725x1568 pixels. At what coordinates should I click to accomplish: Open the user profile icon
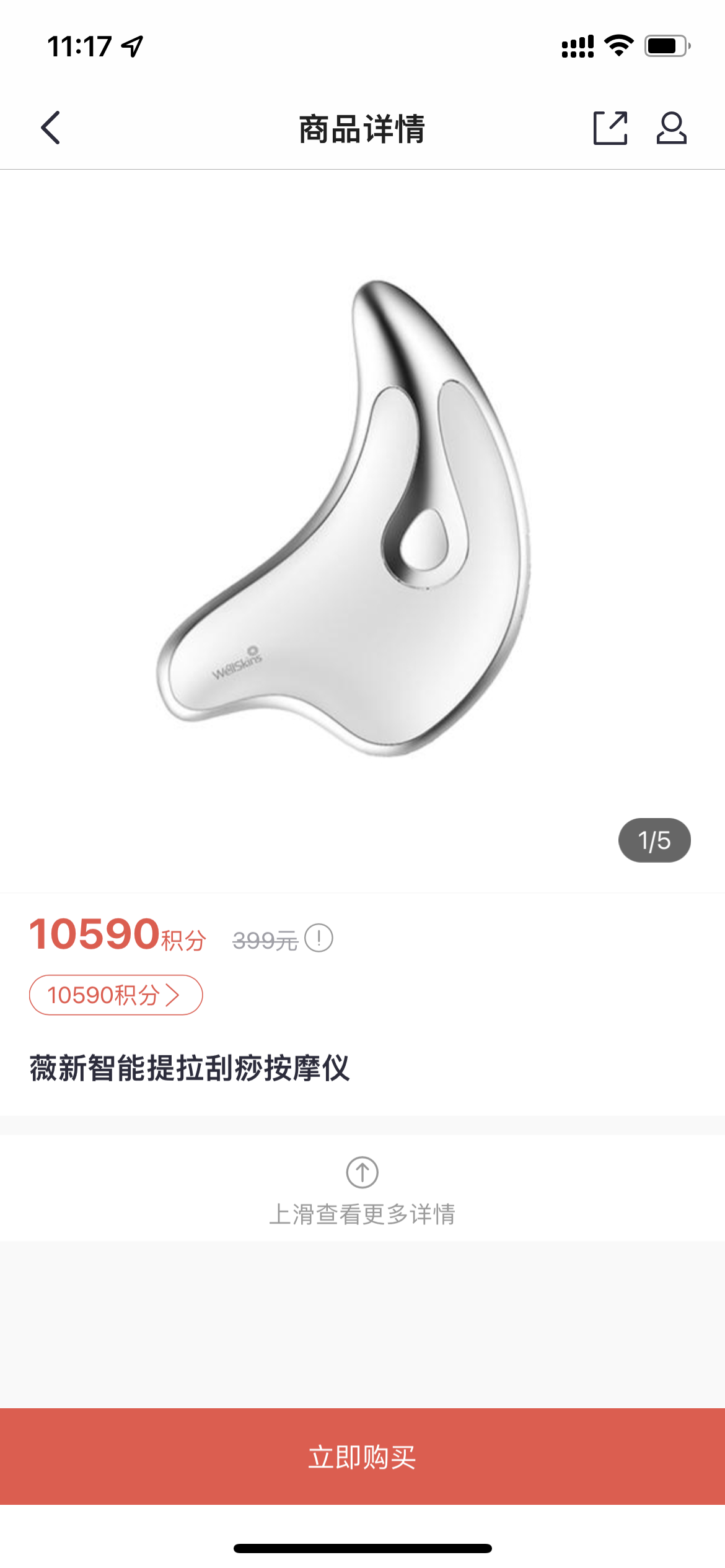[x=671, y=128]
